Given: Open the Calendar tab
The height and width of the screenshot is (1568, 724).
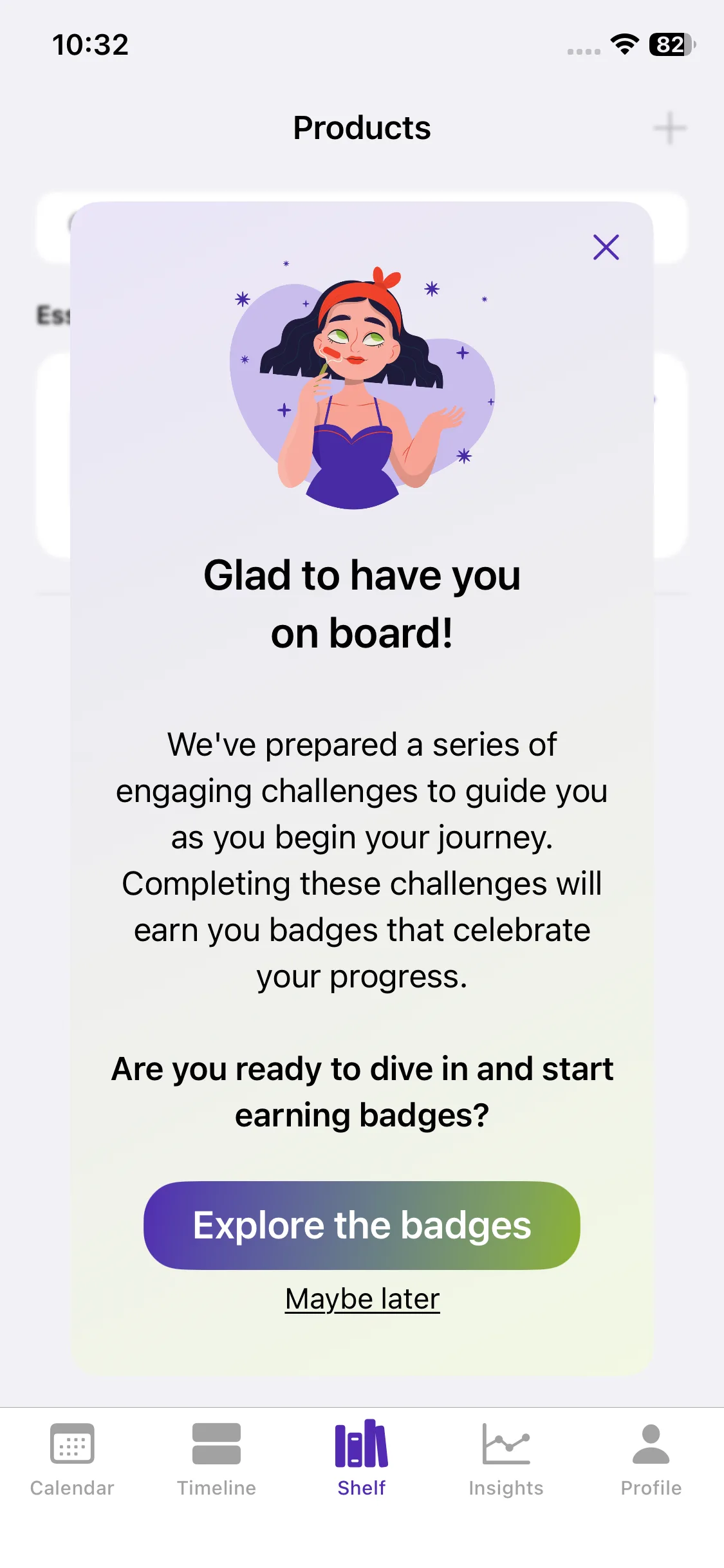Looking at the screenshot, I should [72, 1459].
